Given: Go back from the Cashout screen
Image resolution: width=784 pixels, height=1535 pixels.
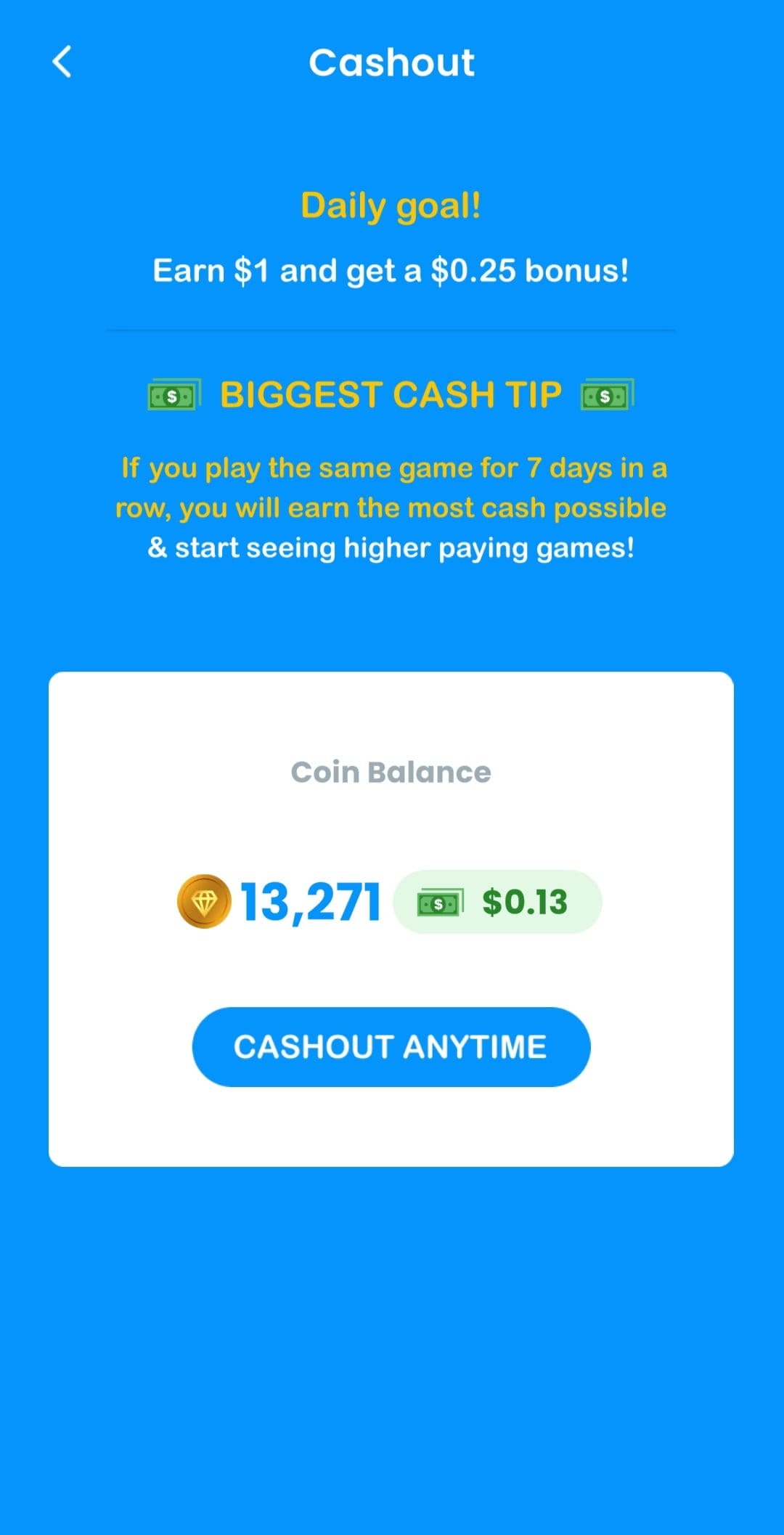Looking at the screenshot, I should (62, 62).
